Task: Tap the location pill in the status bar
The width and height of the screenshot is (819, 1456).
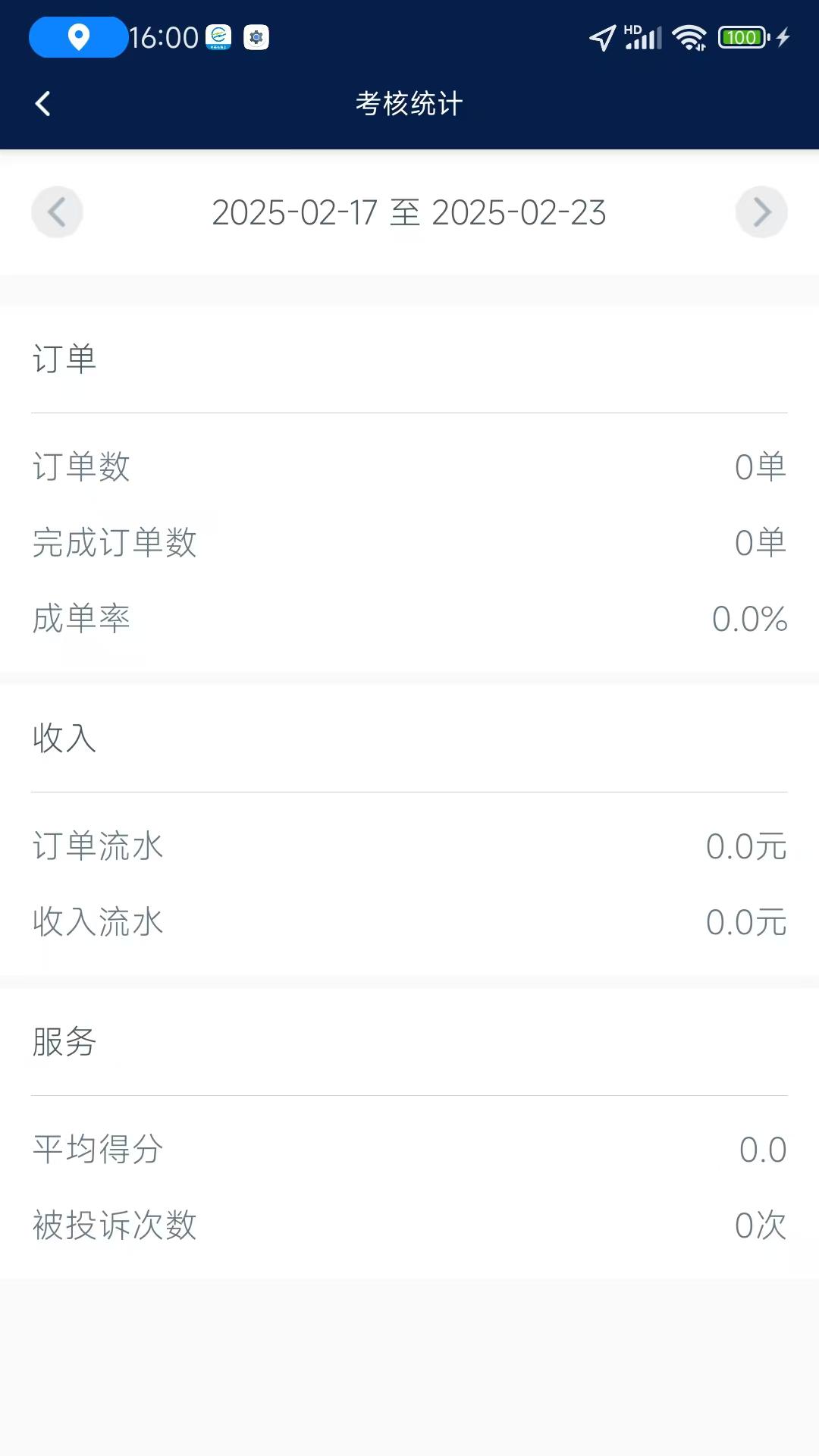Action: click(78, 36)
